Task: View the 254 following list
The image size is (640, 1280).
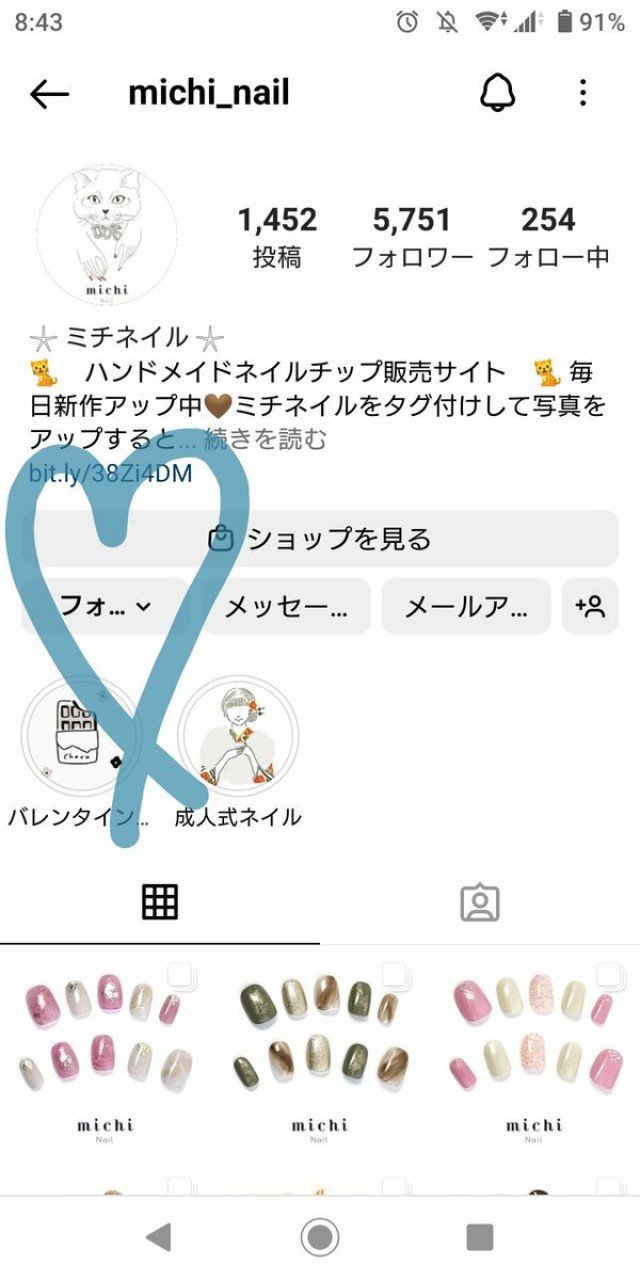Action: pos(548,237)
